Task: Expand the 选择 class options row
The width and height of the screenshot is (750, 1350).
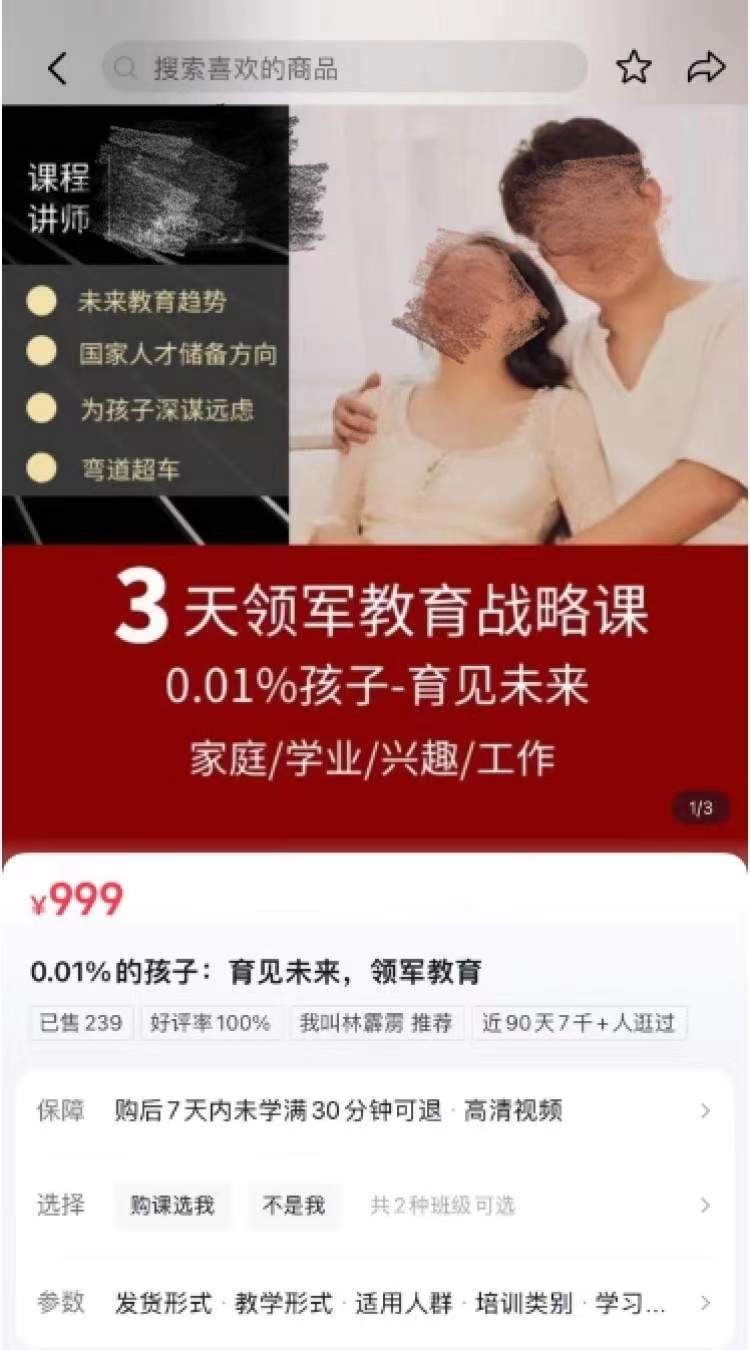Action: pos(375,1205)
